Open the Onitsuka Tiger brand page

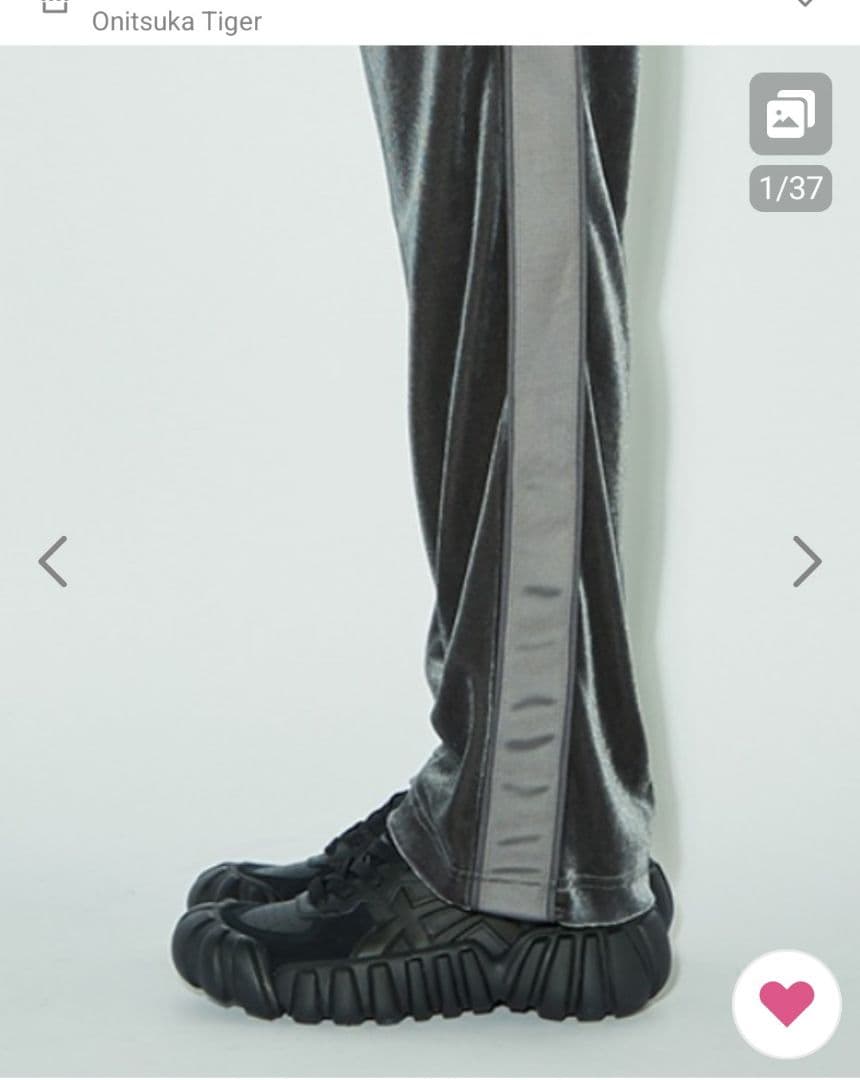tap(176, 21)
